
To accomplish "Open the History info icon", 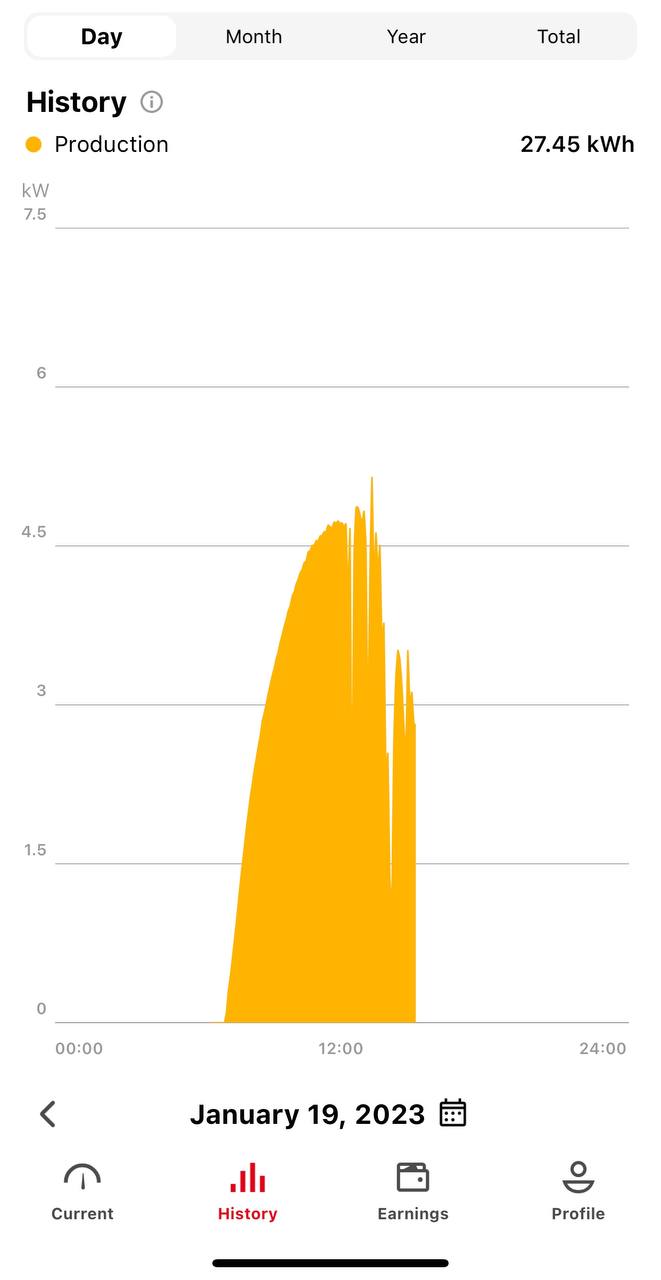I will [152, 102].
